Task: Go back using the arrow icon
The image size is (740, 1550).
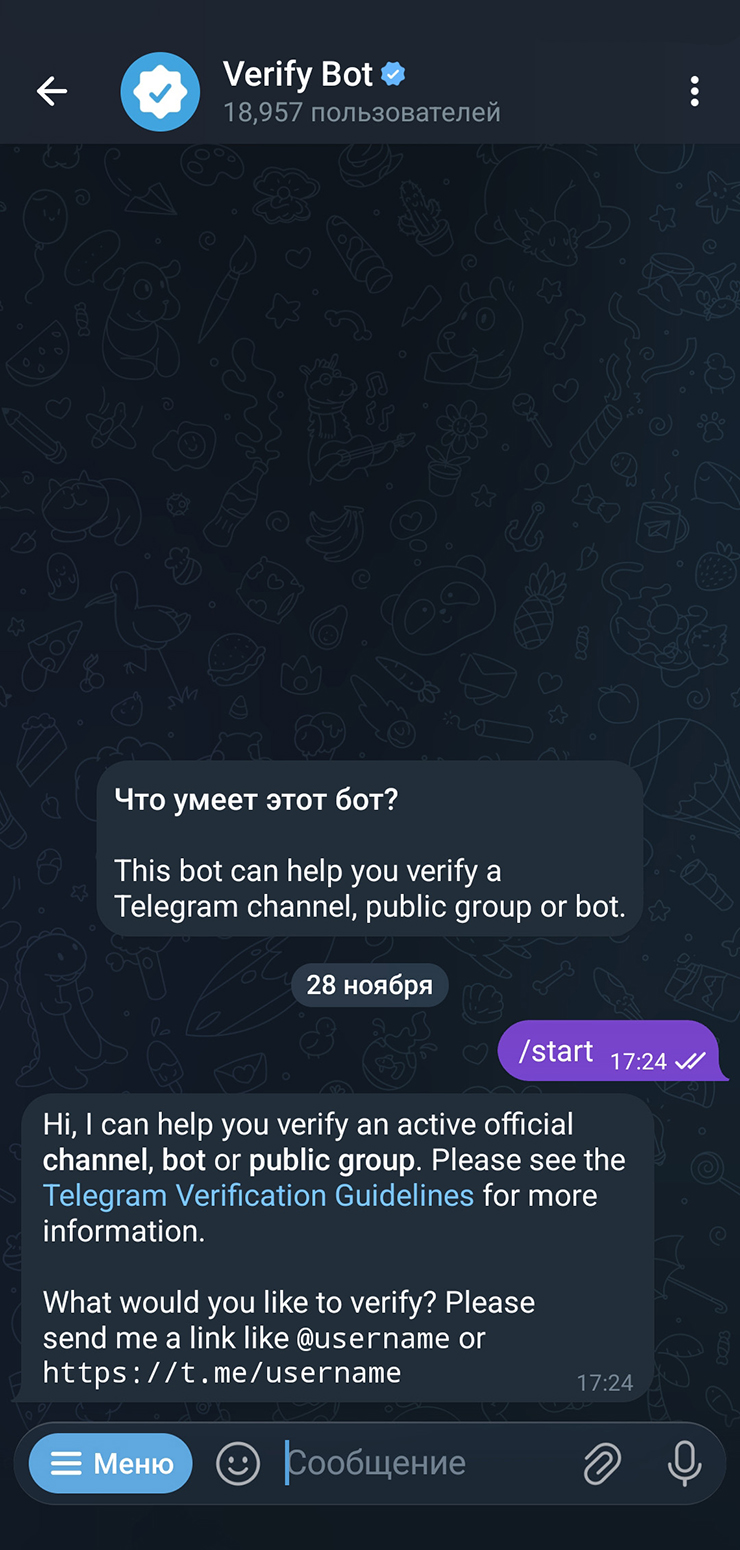Action: tap(52, 92)
